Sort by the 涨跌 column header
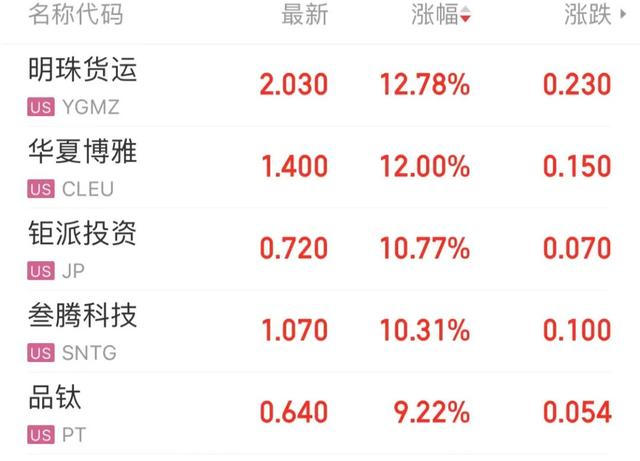This screenshot has height=461, width=640. (x=588, y=15)
